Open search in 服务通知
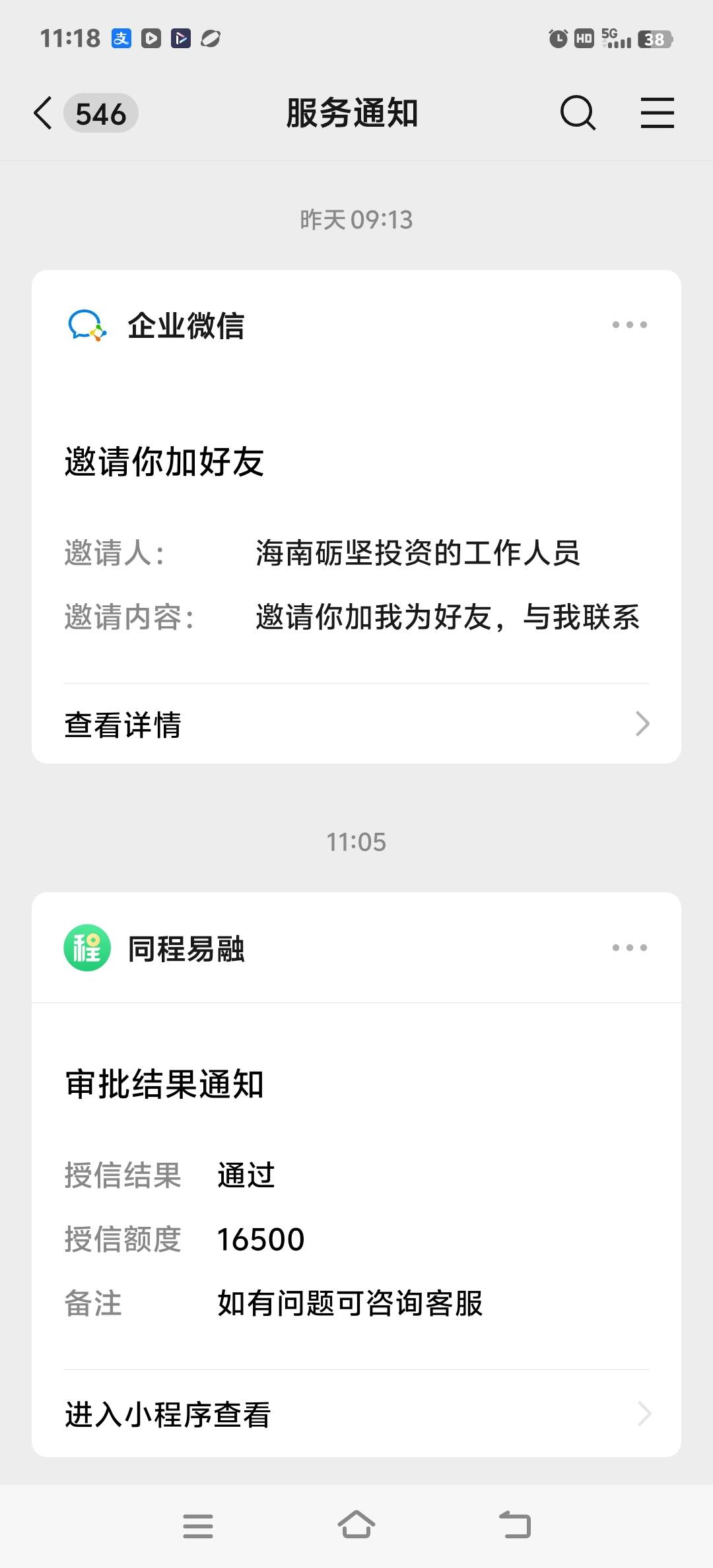 click(x=578, y=113)
